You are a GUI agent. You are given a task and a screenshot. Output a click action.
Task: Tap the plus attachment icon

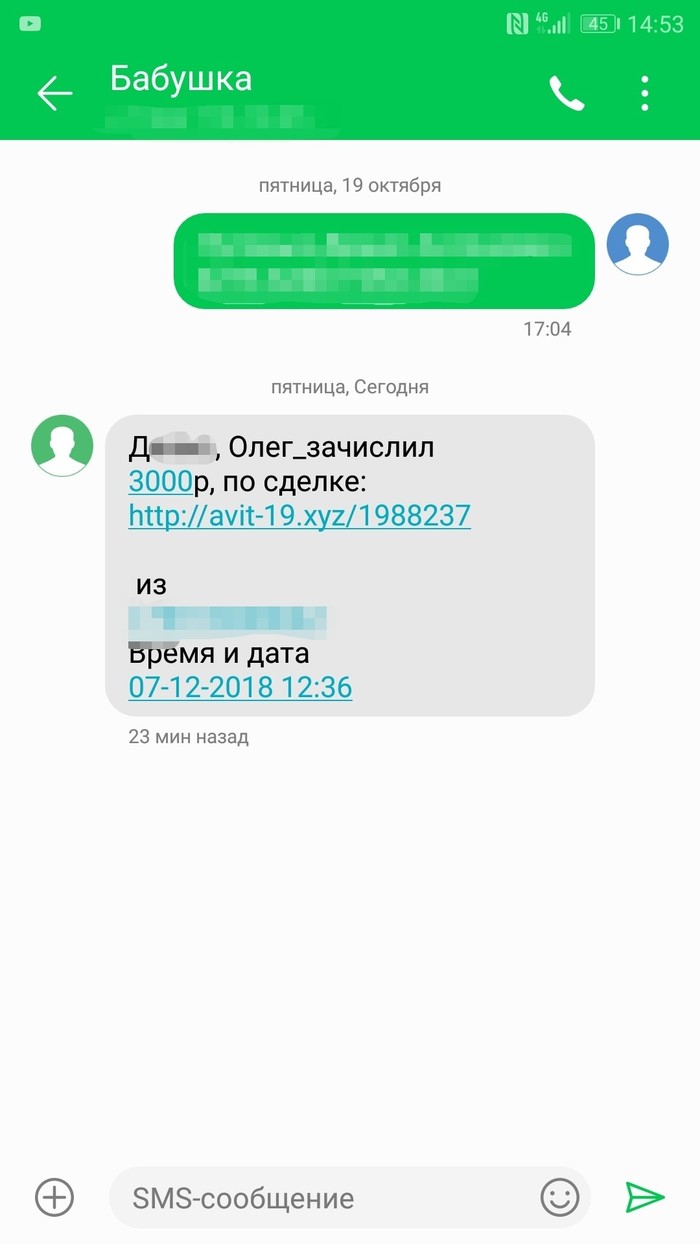[55, 1196]
